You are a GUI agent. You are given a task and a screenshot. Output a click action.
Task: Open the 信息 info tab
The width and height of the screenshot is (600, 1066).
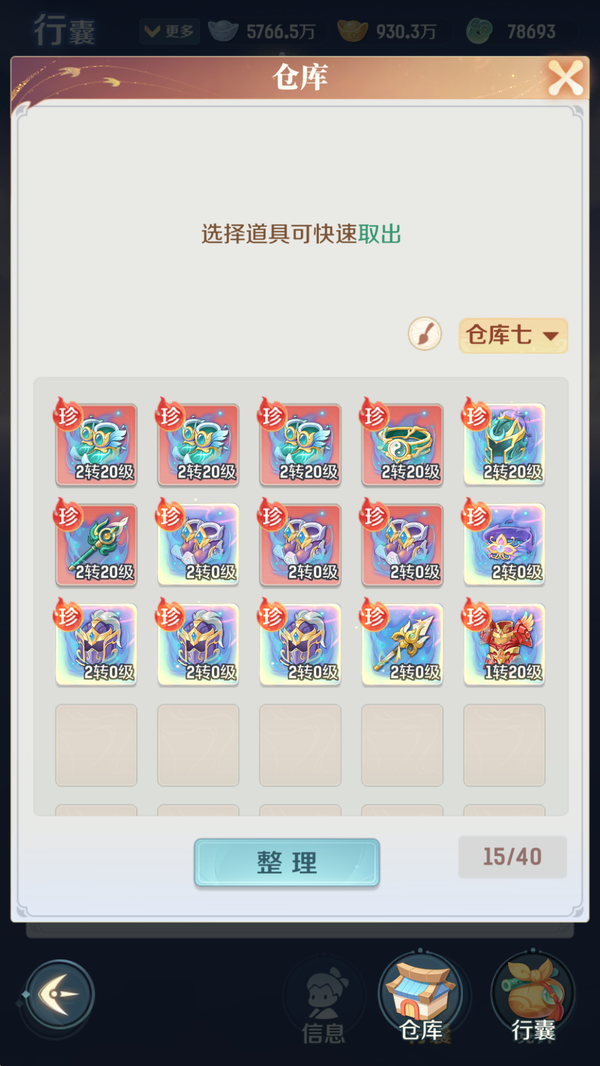tap(323, 998)
